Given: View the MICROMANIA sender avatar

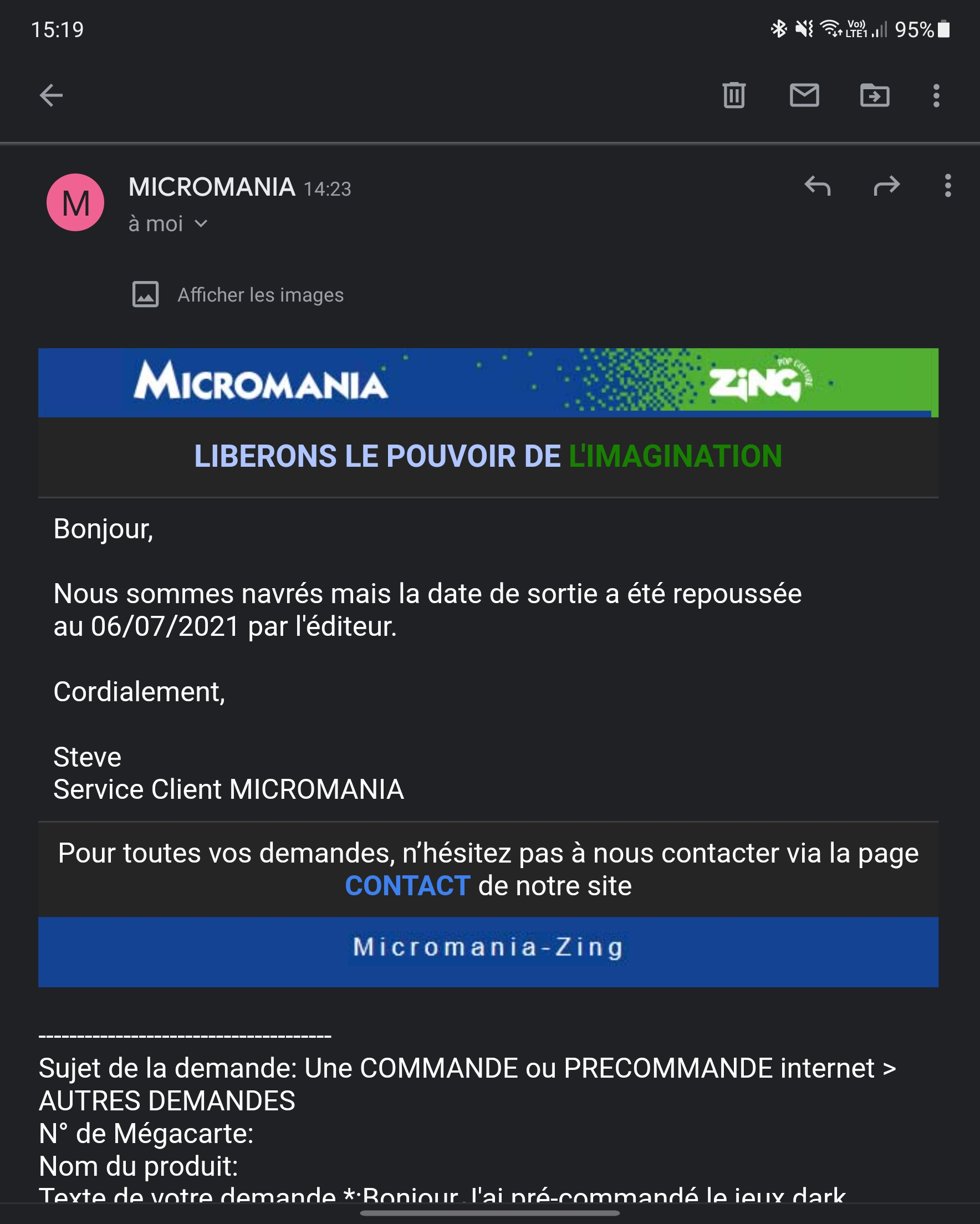Looking at the screenshot, I should pyautogui.click(x=75, y=203).
